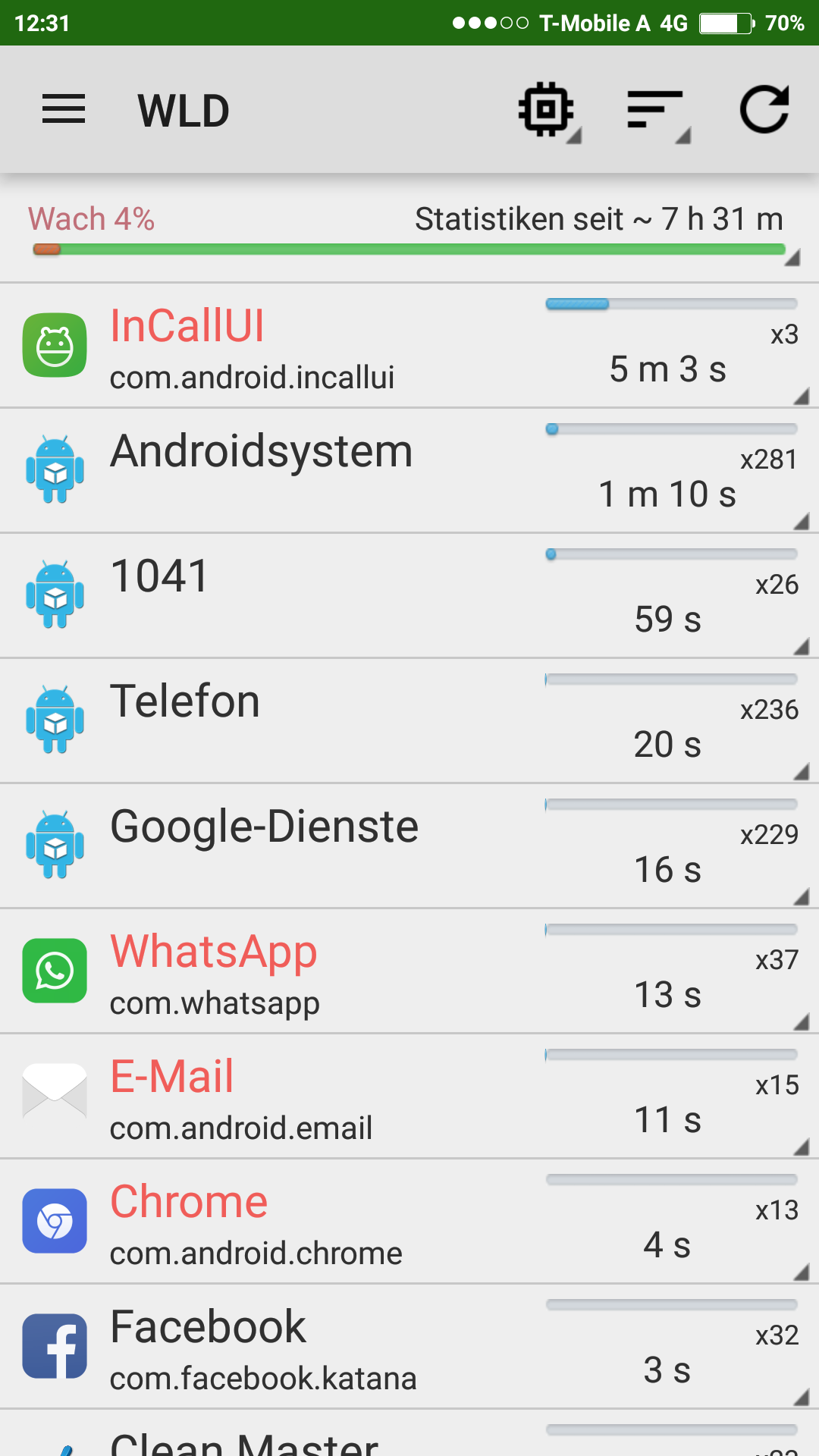Select the 1041 row

point(409,596)
